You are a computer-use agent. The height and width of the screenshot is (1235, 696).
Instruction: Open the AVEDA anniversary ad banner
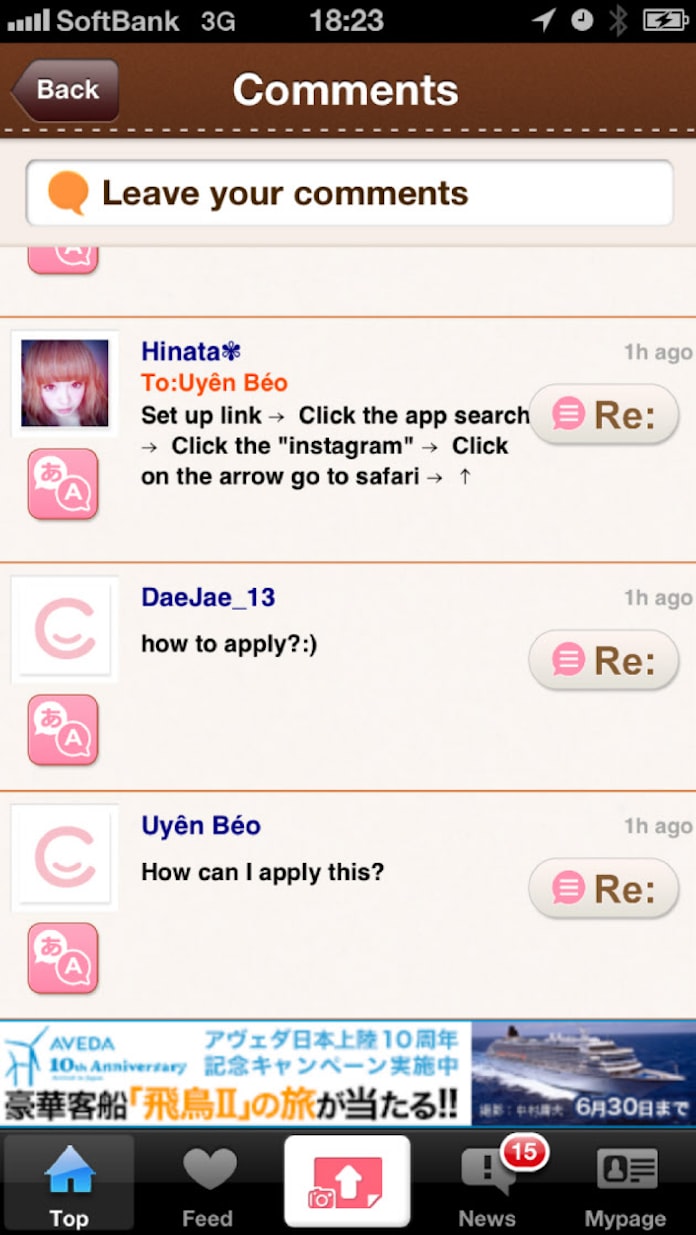click(348, 1072)
